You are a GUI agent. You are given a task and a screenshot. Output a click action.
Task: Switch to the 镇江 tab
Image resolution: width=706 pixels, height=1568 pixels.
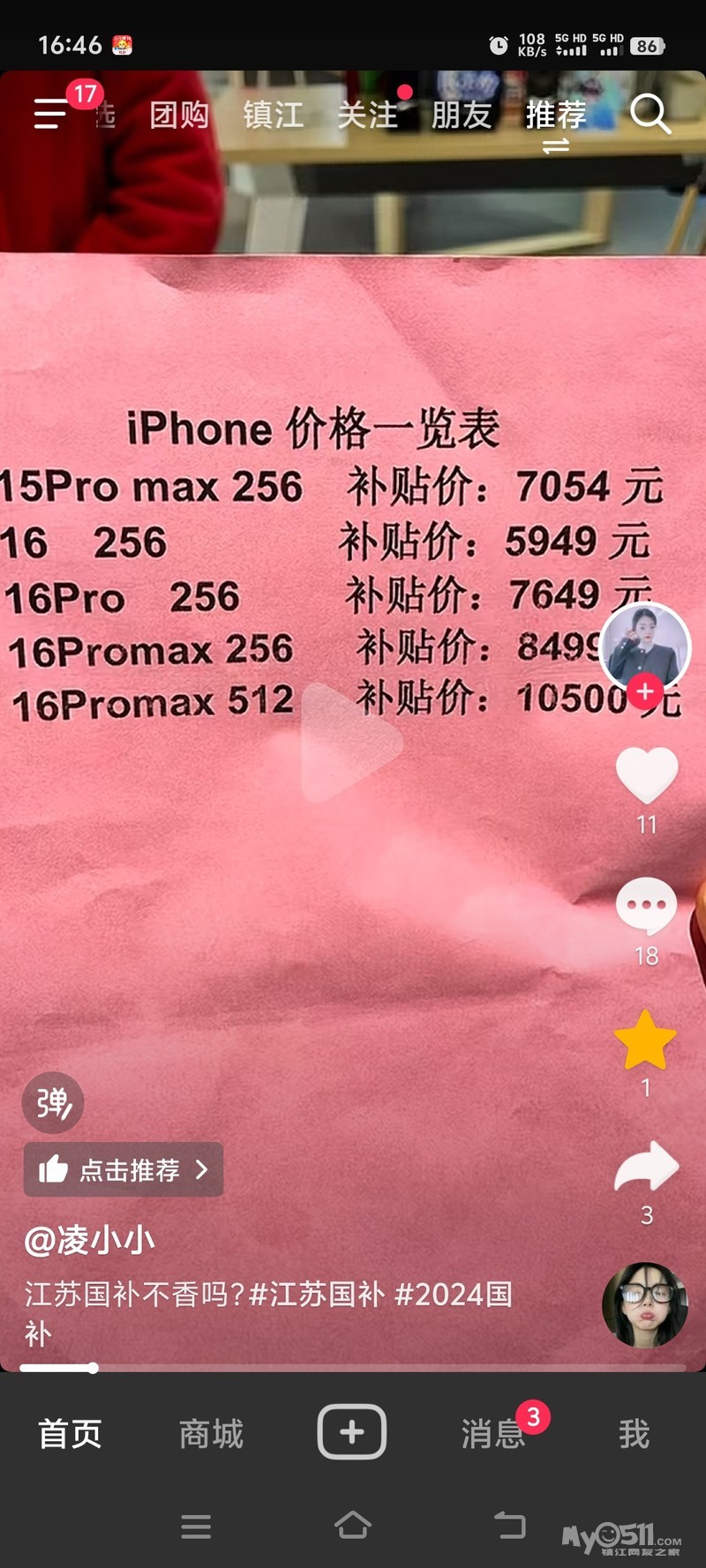(x=274, y=115)
